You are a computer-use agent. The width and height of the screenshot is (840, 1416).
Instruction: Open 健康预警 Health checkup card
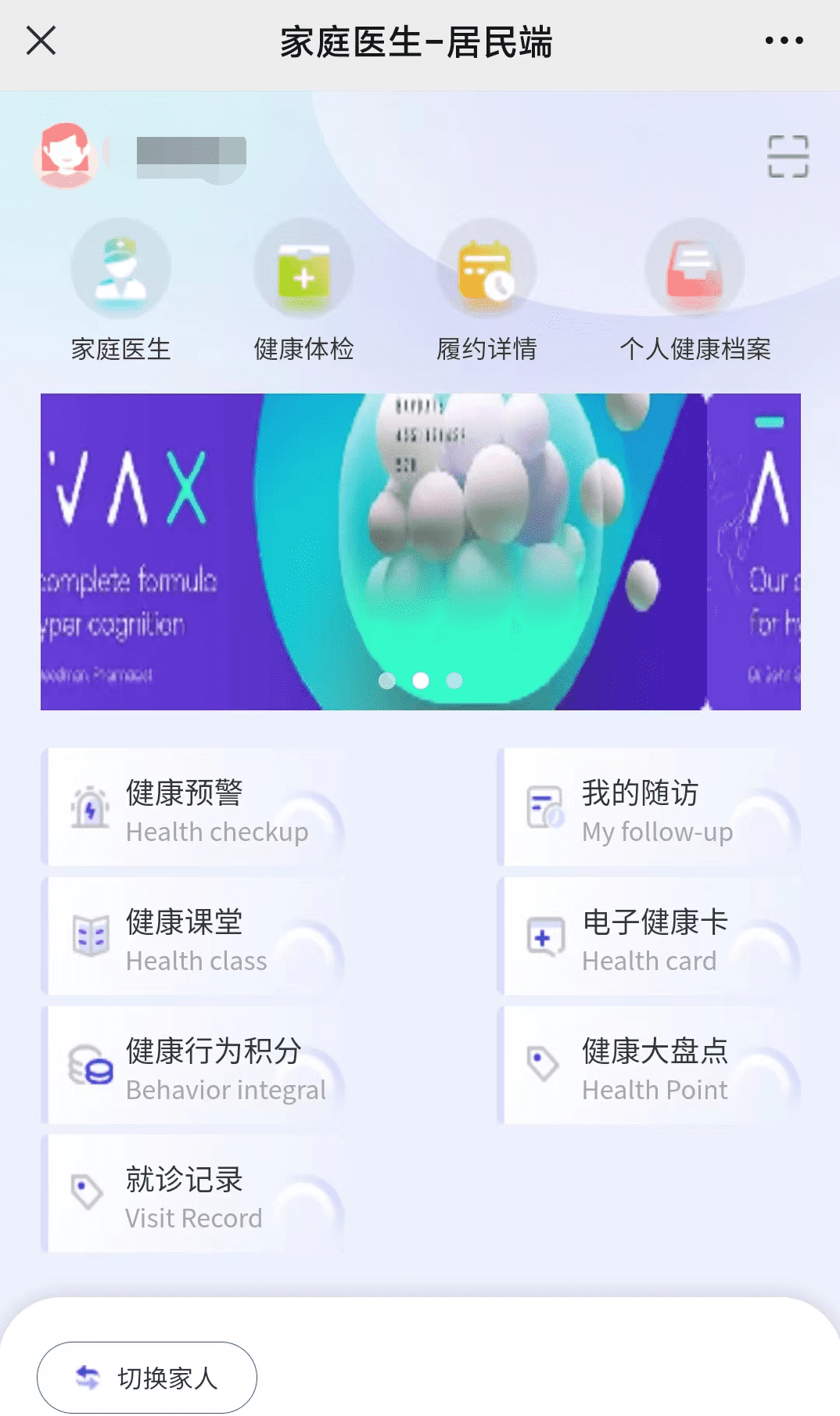tap(196, 809)
